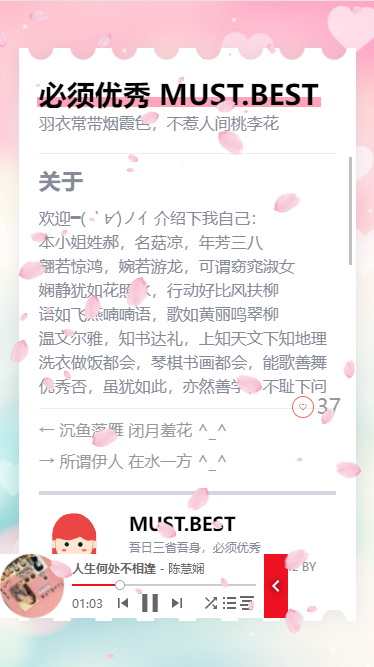Collapse the music player with red arrow
374x667 pixels.
276,586
